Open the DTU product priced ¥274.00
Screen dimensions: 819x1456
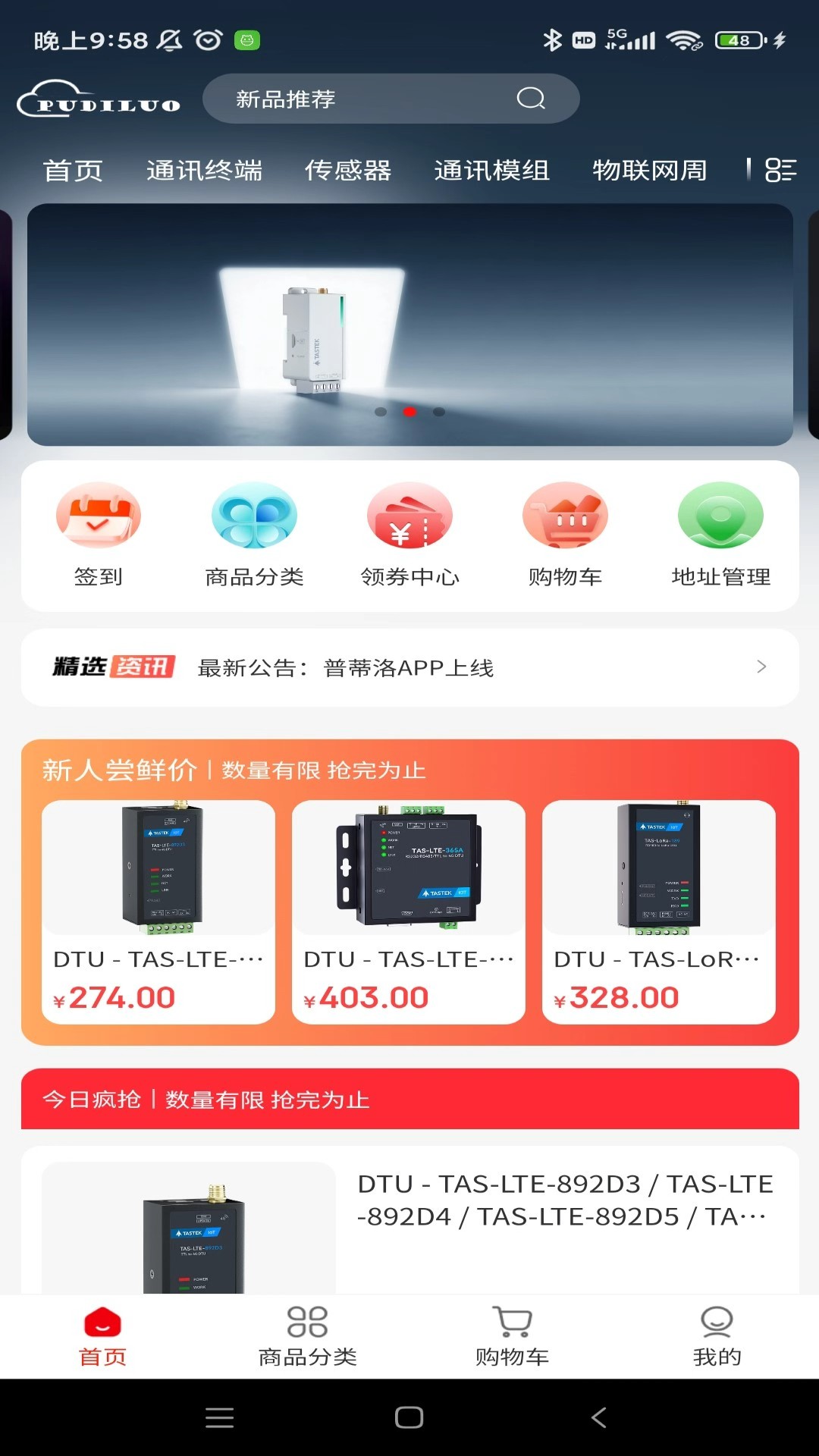pos(158,912)
